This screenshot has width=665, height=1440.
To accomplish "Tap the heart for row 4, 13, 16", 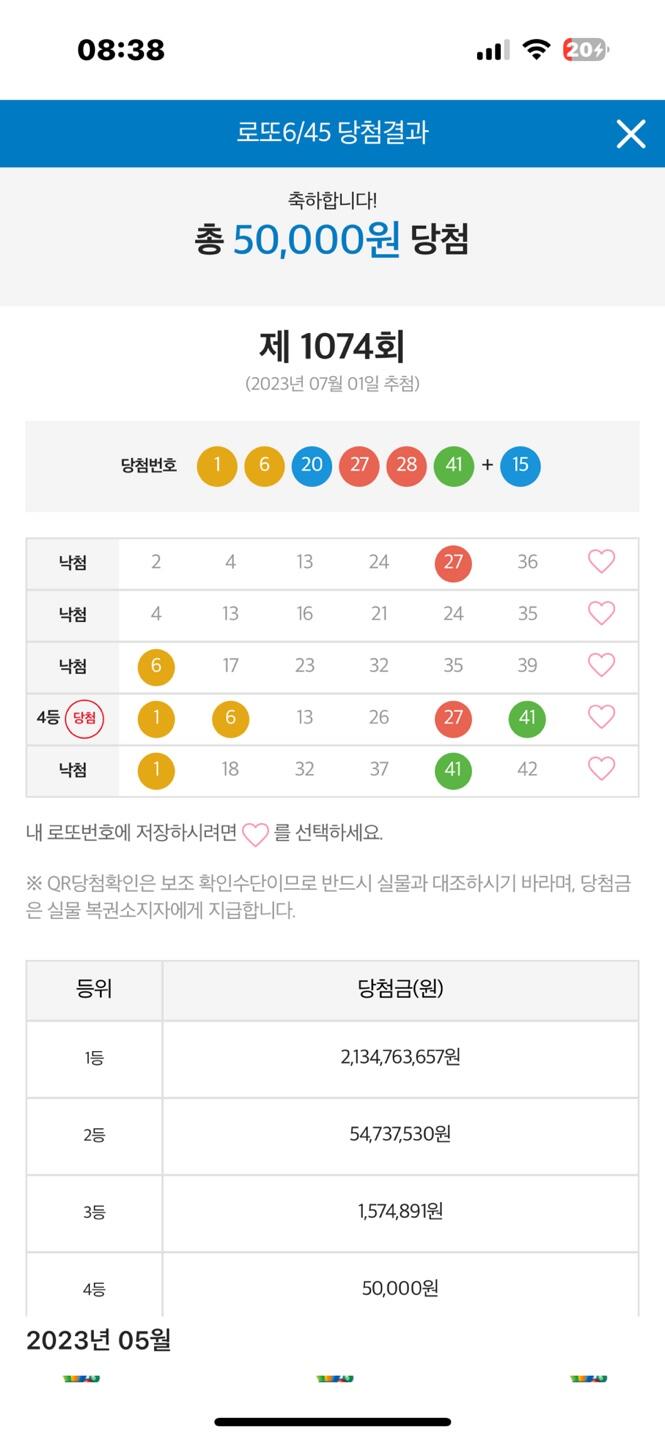I will coord(601,614).
